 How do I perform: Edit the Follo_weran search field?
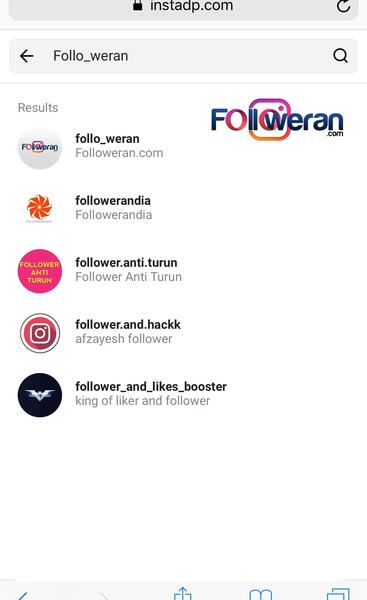pyautogui.click(x=184, y=56)
